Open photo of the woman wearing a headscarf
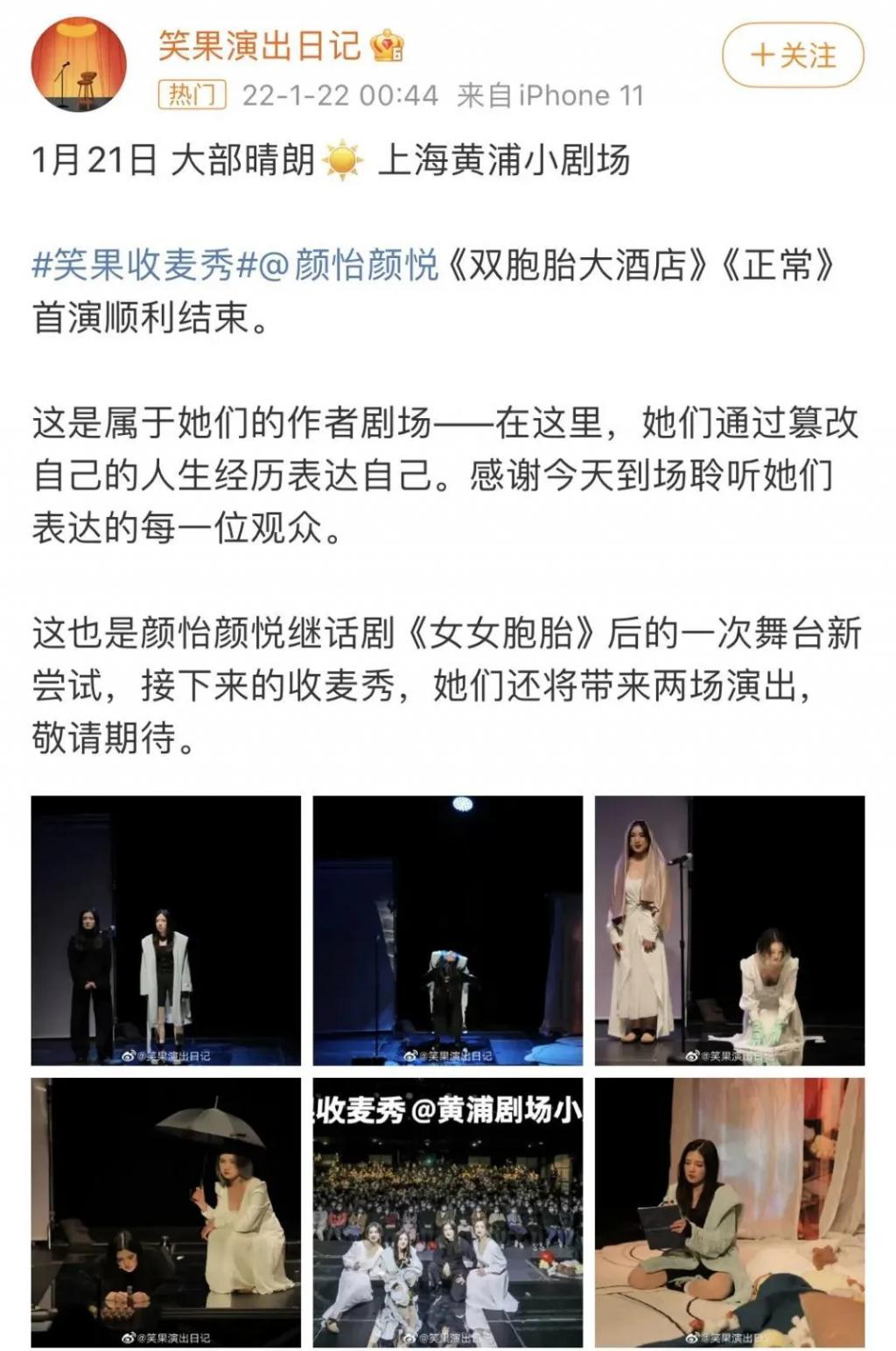 (730, 930)
